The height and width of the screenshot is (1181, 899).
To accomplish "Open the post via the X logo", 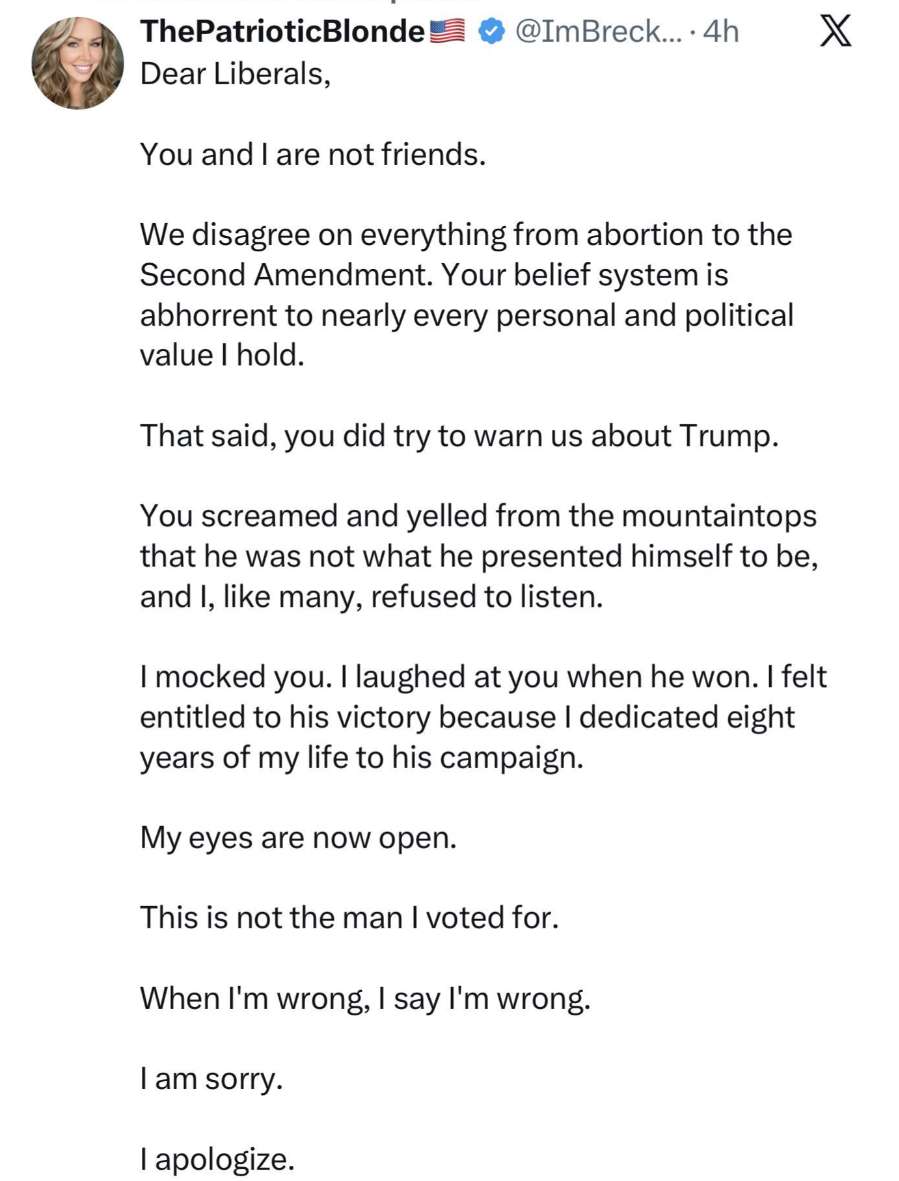I will pos(836,32).
